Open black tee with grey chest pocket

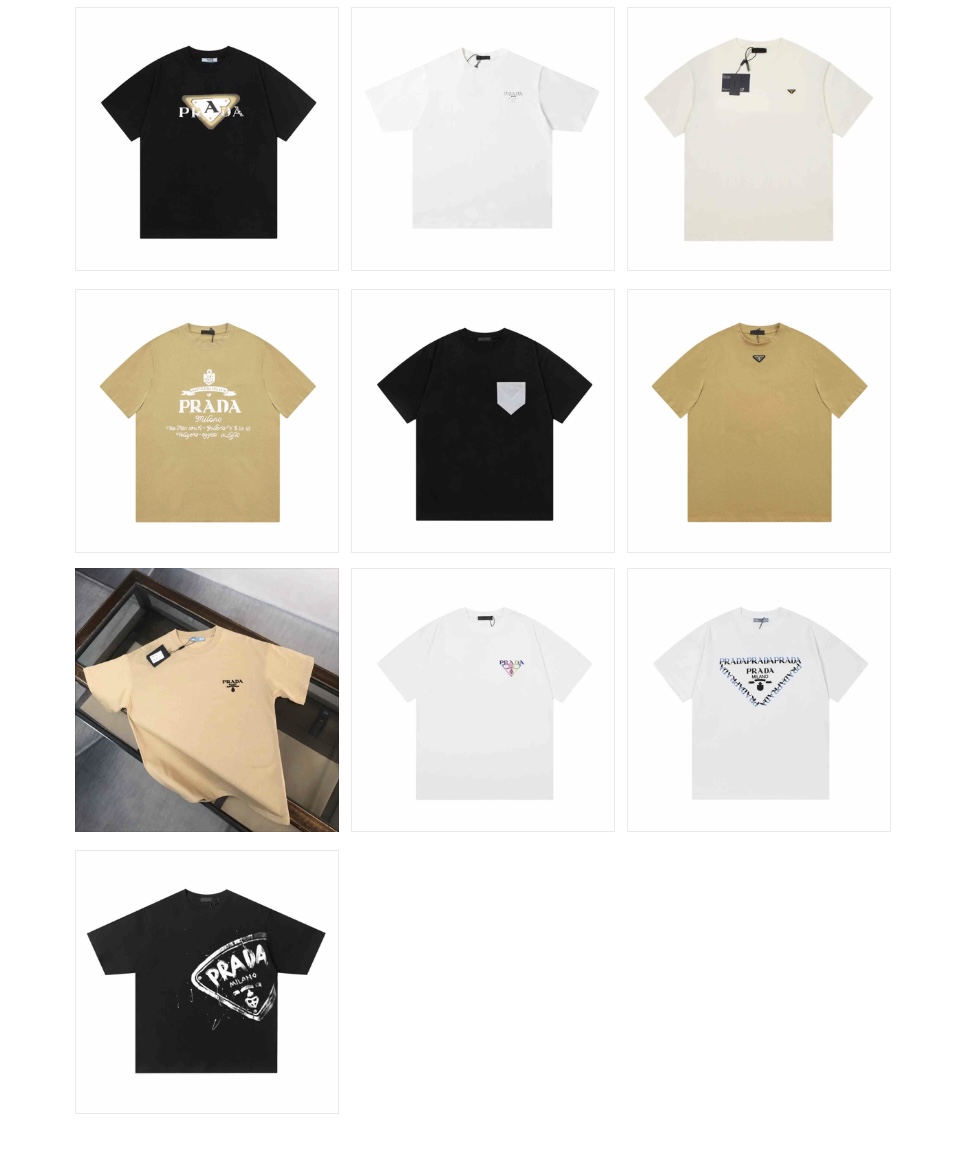click(483, 421)
